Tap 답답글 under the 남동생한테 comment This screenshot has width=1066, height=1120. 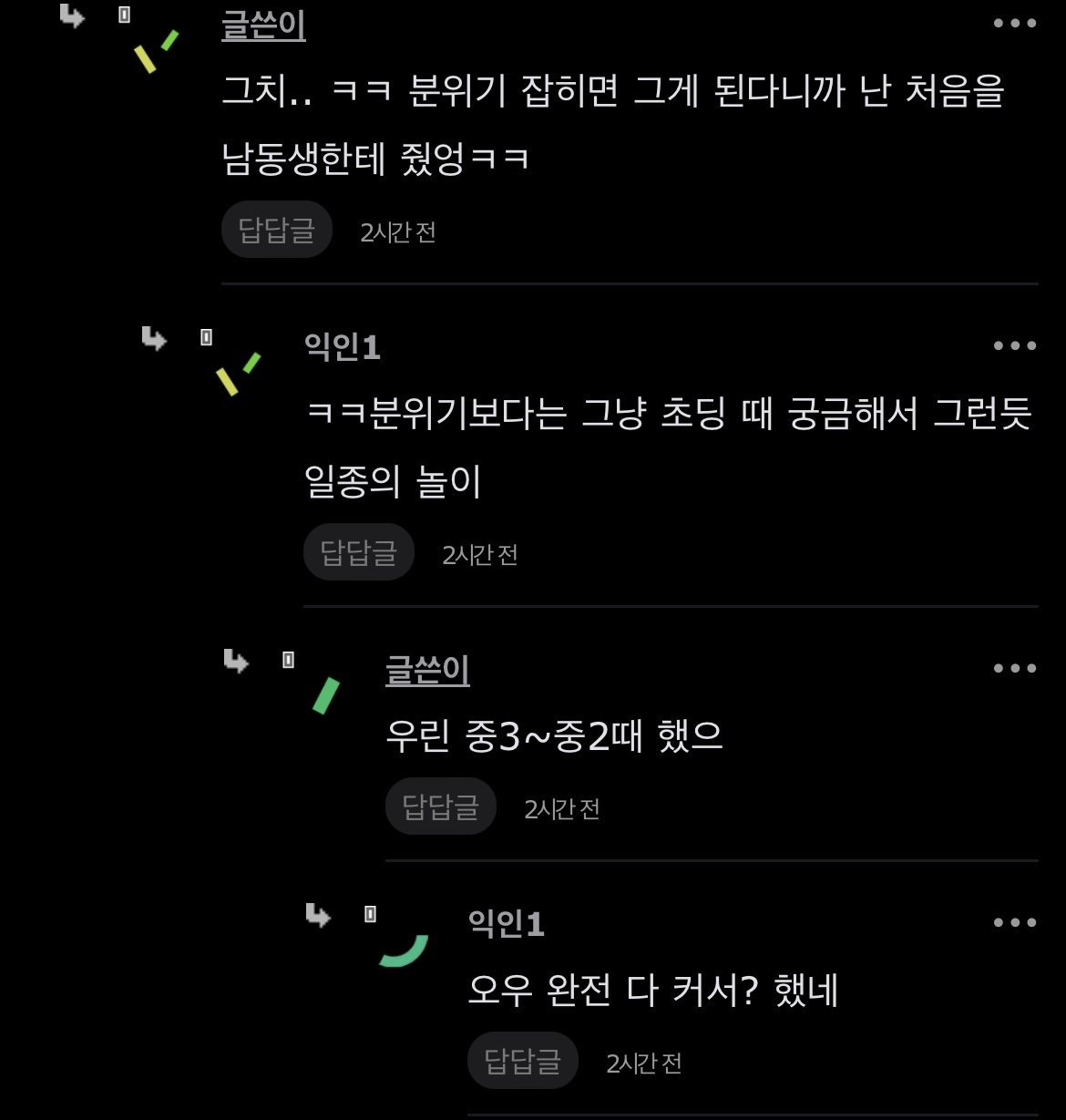(x=277, y=230)
